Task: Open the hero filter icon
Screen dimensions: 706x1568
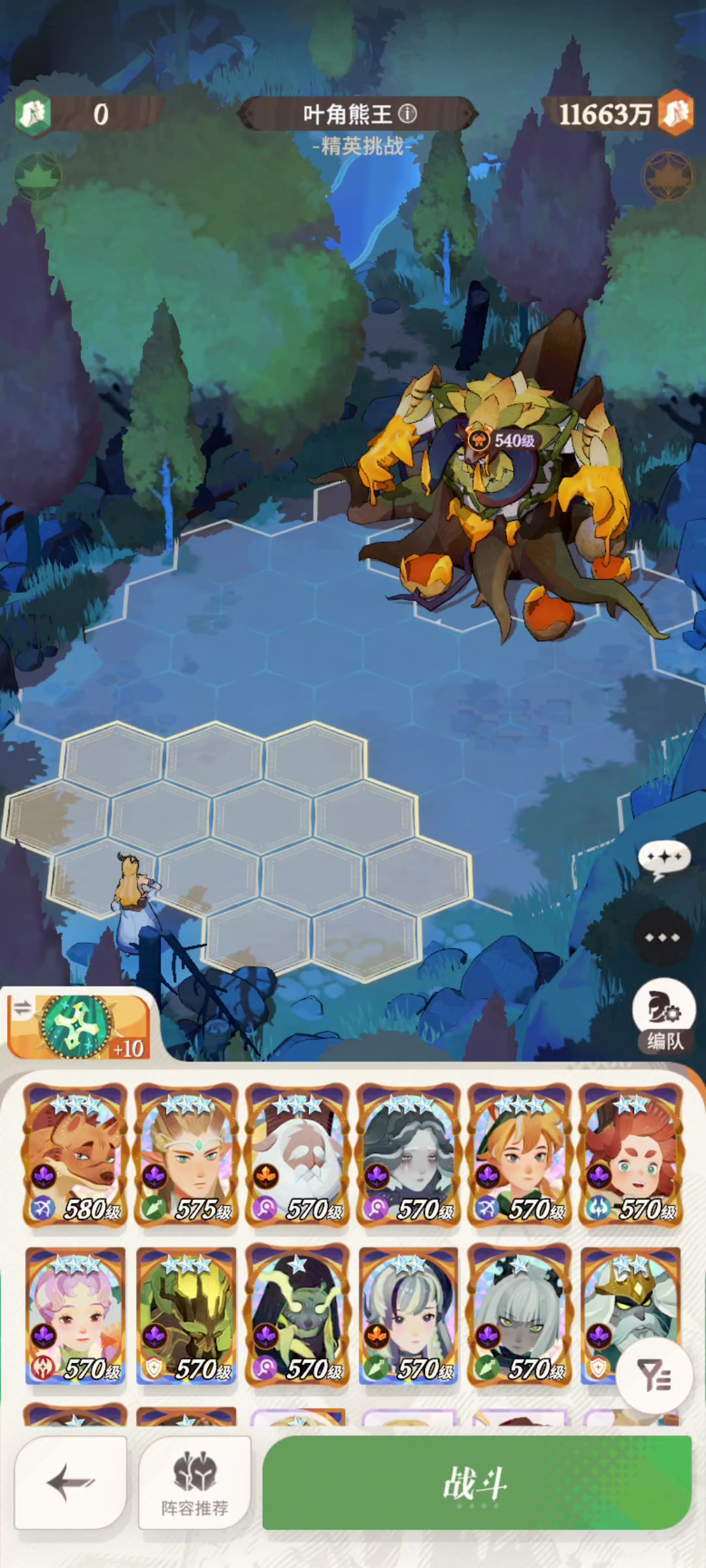Action: [x=655, y=1375]
